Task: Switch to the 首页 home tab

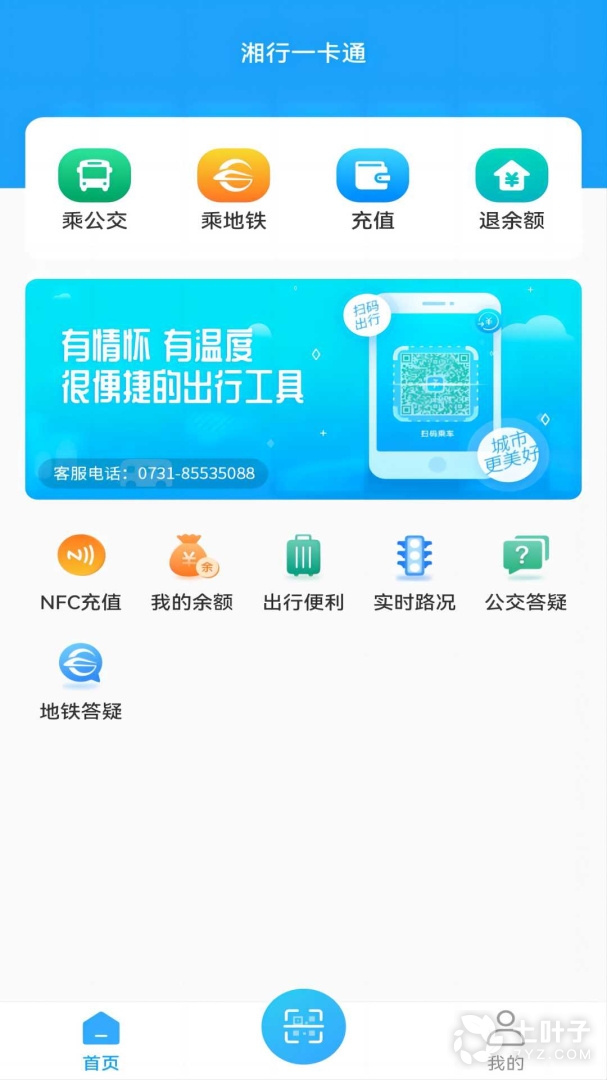Action: [100, 1040]
